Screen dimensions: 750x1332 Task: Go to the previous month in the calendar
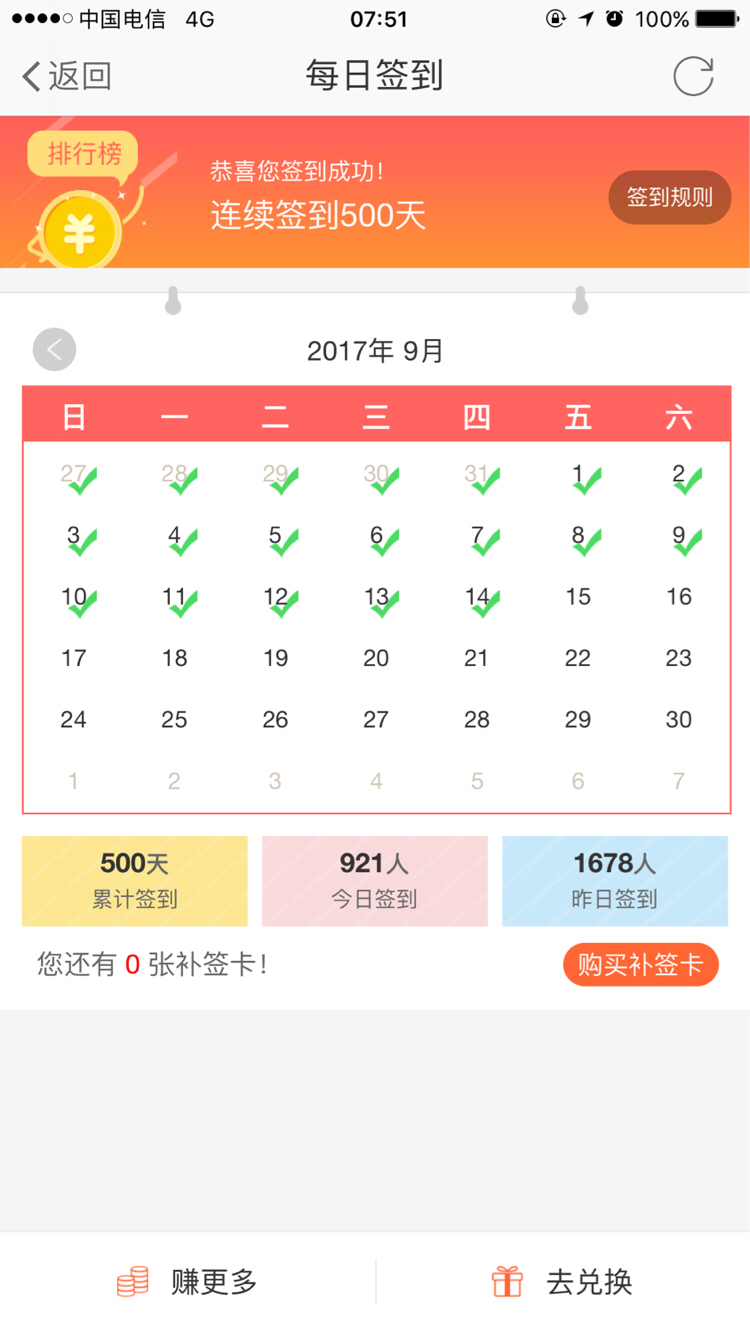(54, 350)
